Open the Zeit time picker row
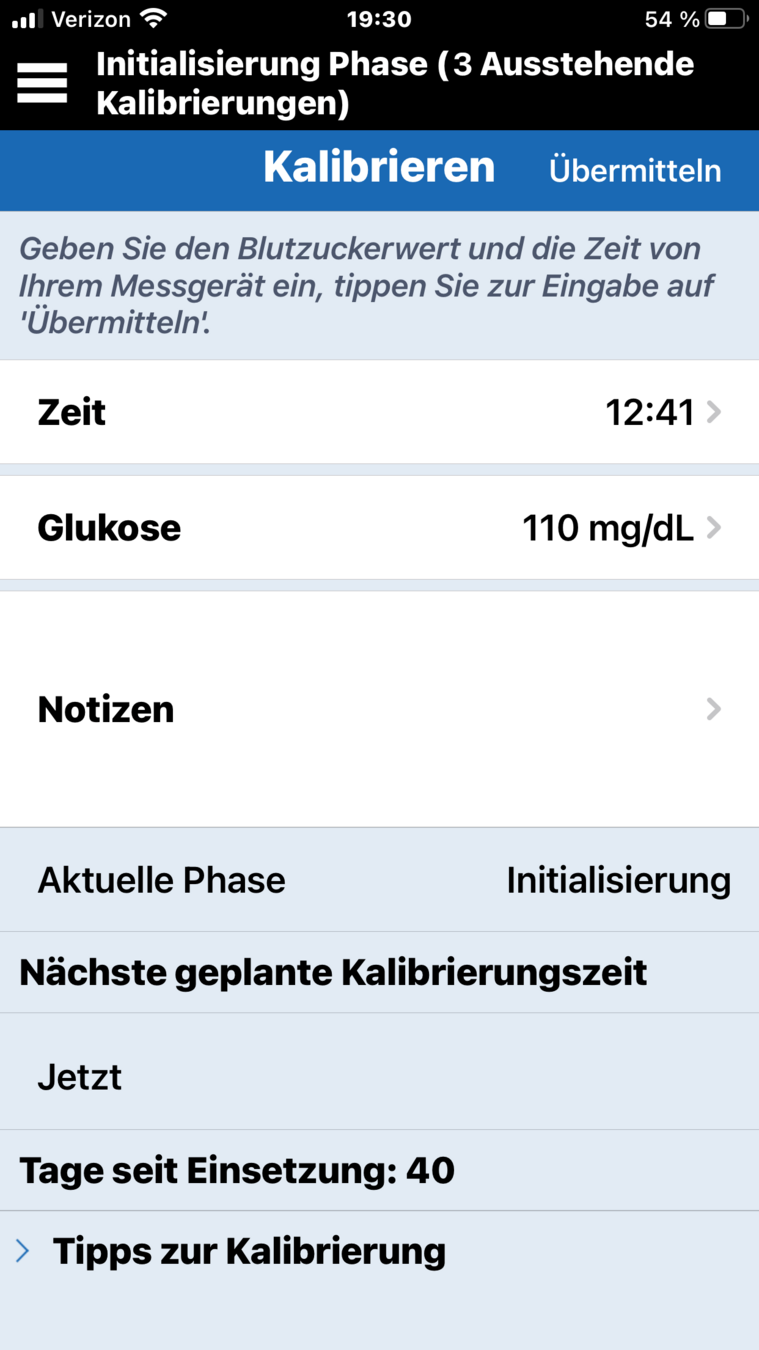This screenshot has width=759, height=1350. point(379,412)
